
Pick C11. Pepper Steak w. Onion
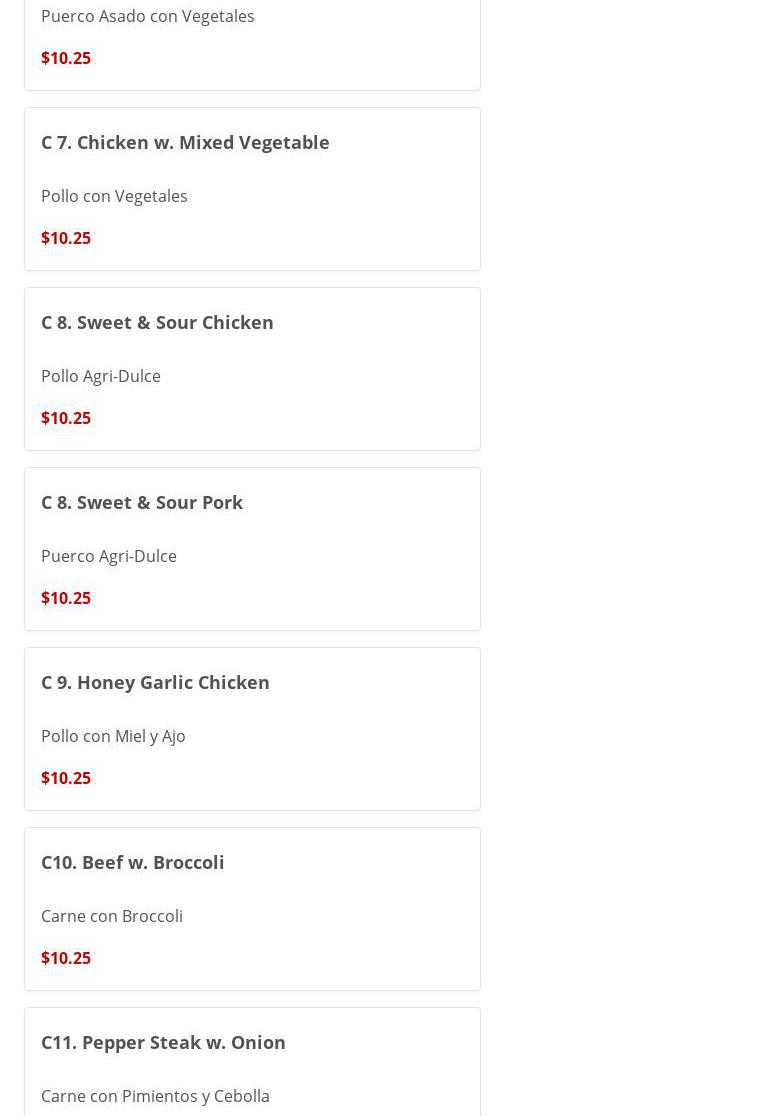pyautogui.click(x=163, y=1043)
